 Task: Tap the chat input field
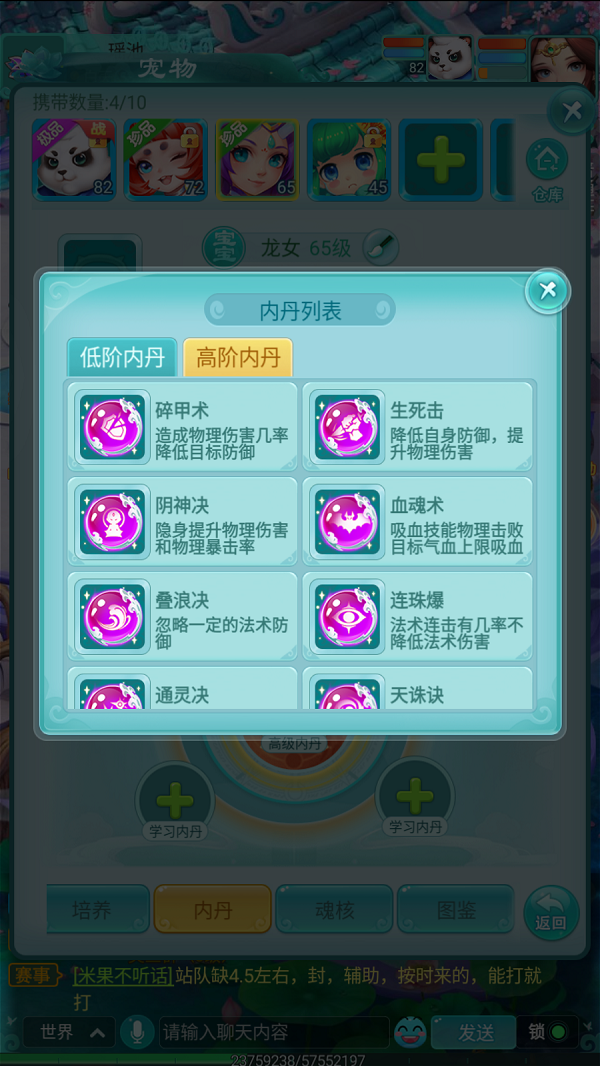point(272,1032)
